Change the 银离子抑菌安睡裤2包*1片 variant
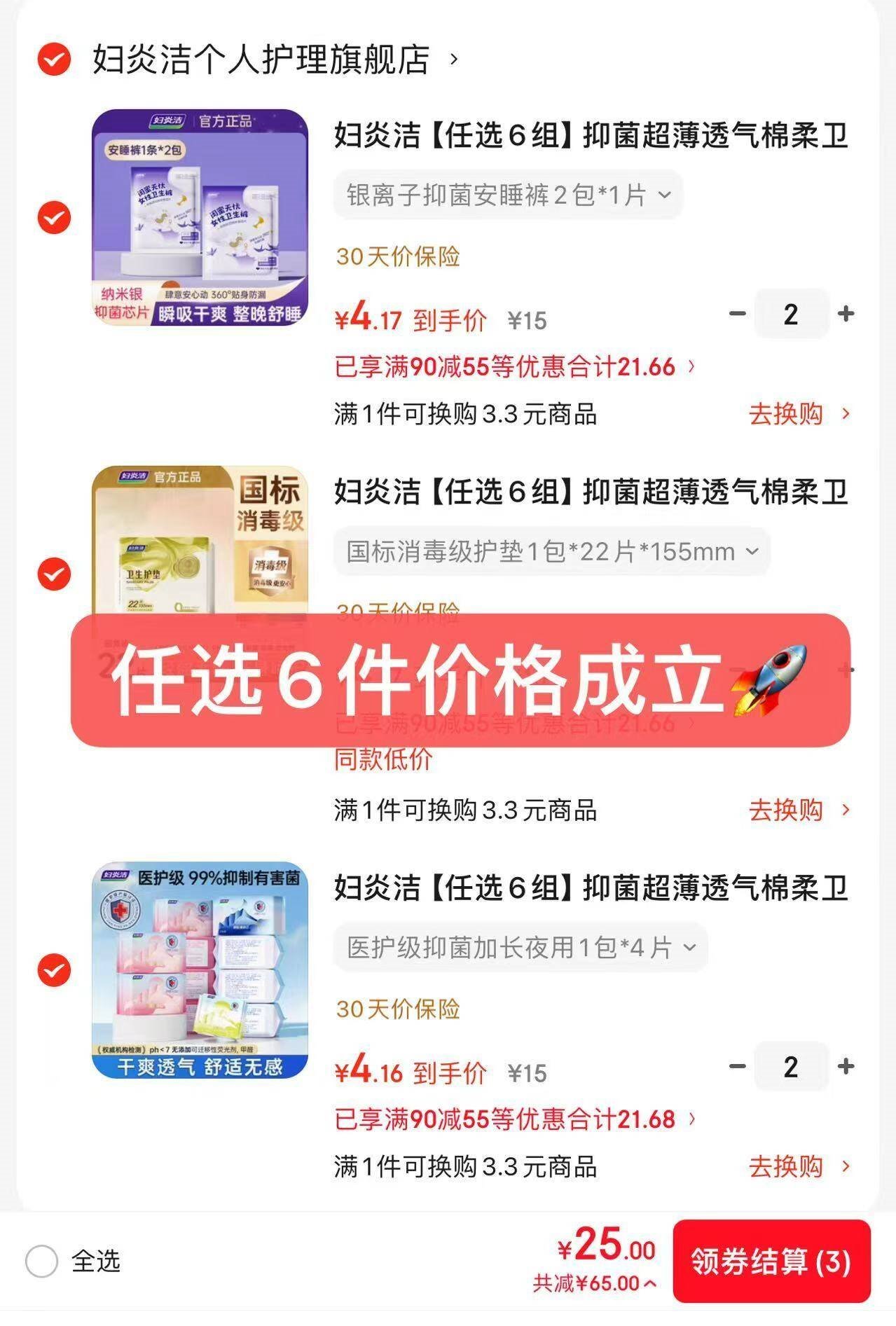The width and height of the screenshot is (896, 1326). tap(508, 195)
